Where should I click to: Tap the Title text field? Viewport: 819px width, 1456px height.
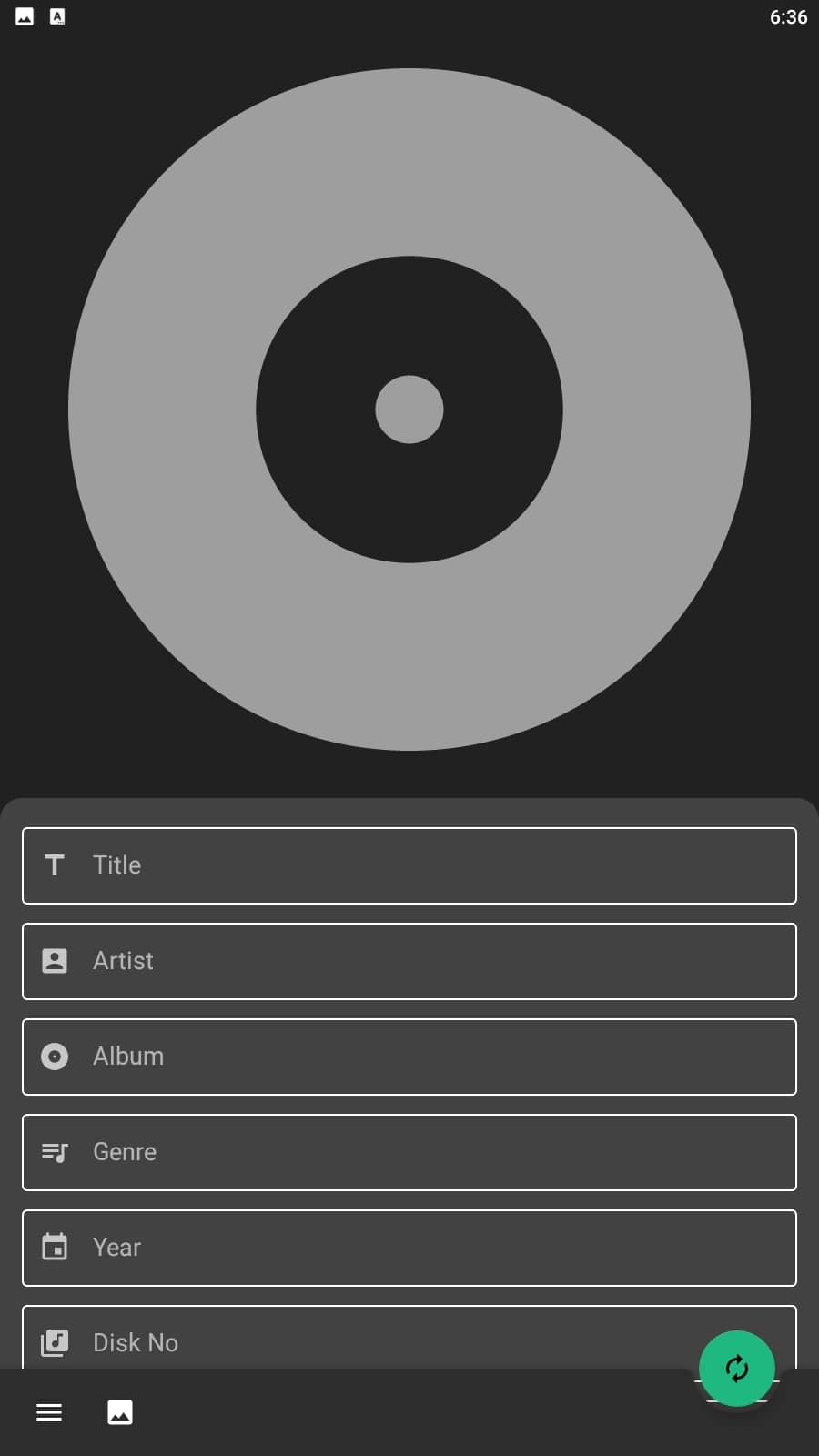coord(409,865)
